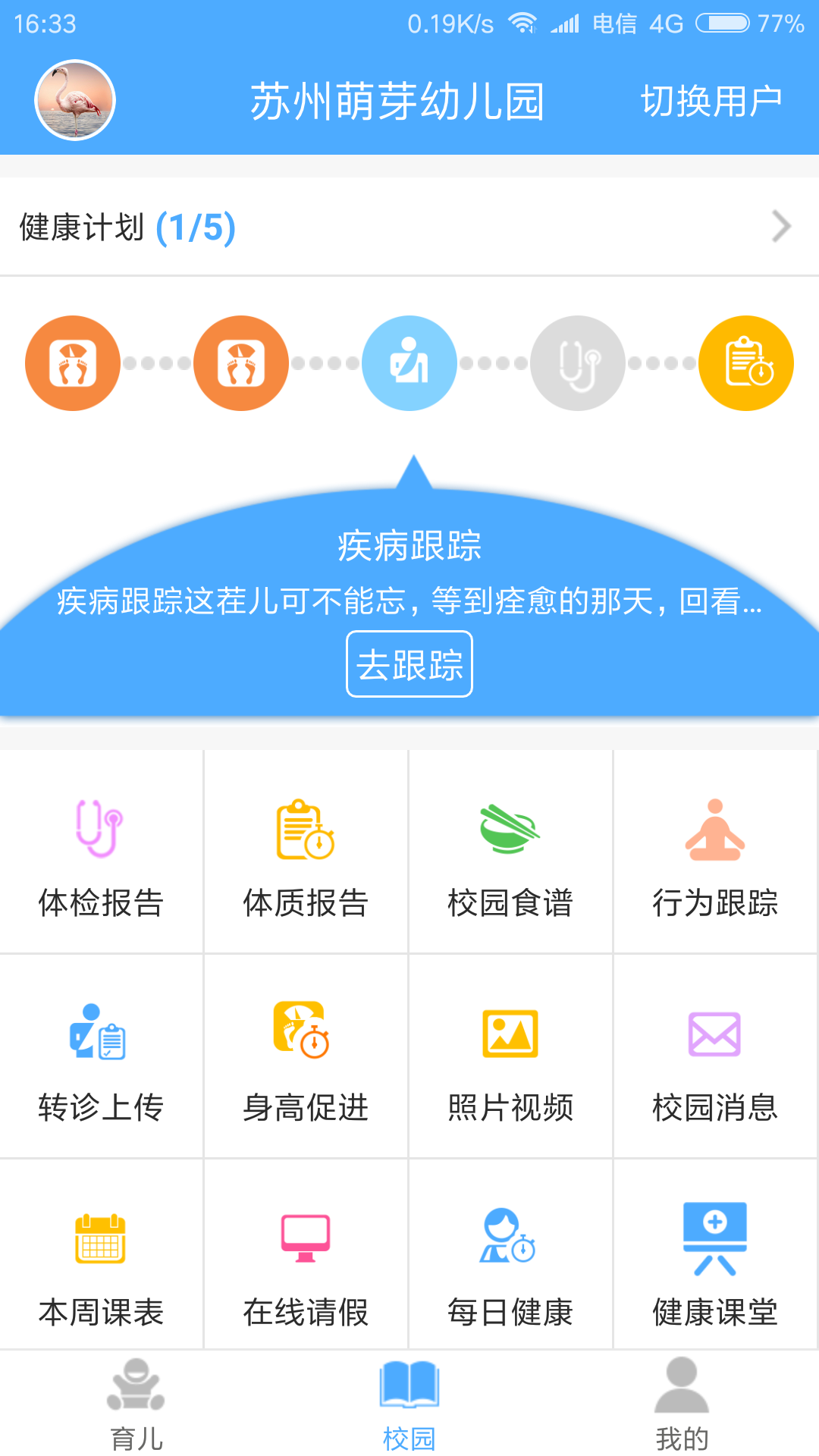
Task: Open 行为跟踪
Action: [715, 853]
